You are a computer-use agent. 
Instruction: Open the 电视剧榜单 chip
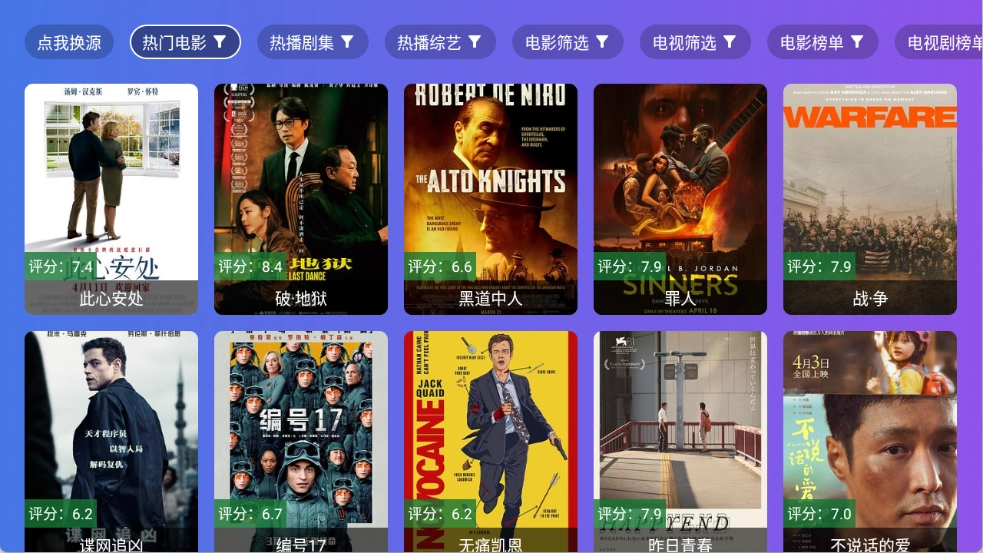tap(943, 42)
